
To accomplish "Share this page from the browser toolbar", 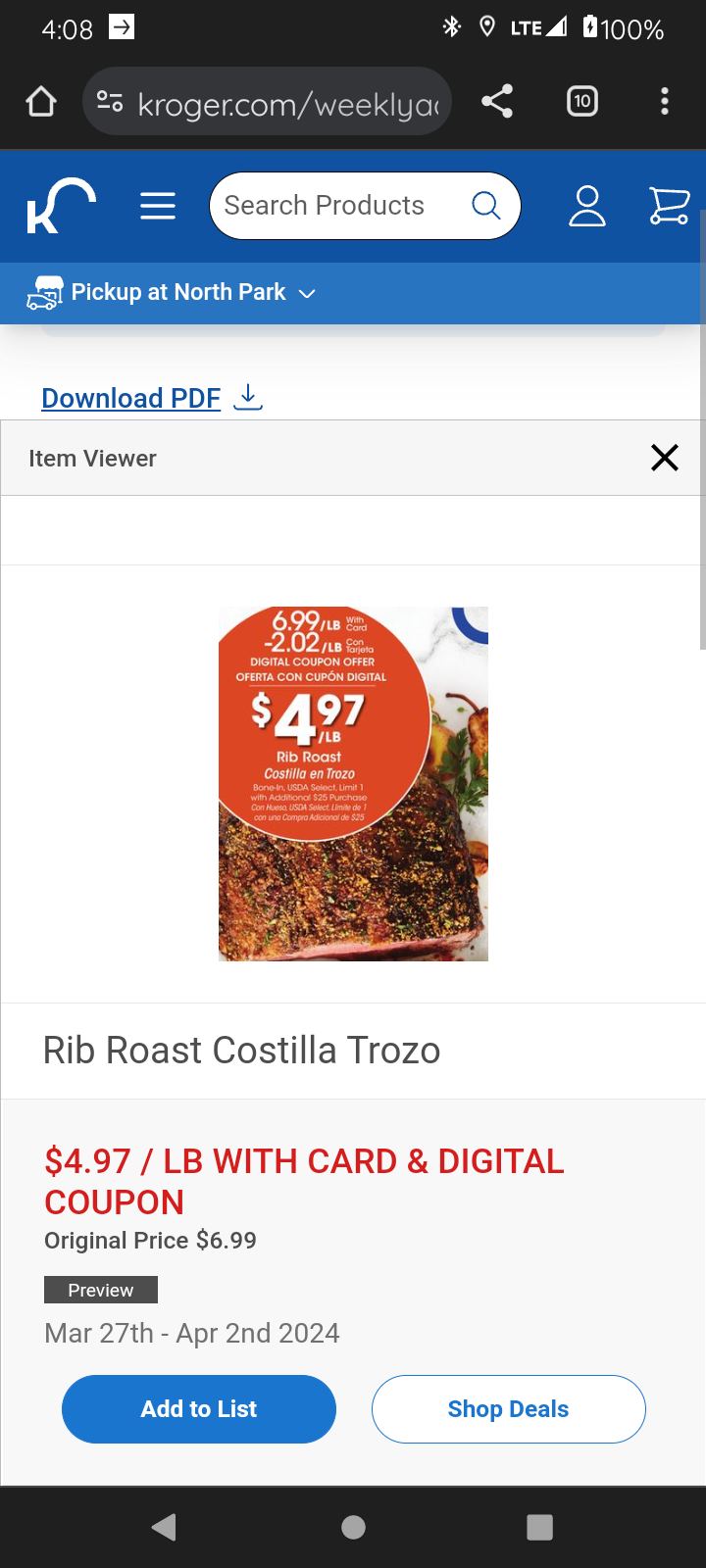I will click(x=497, y=102).
